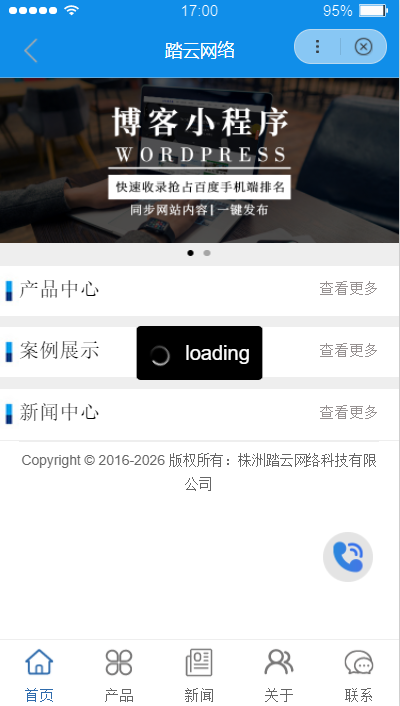
Task: View more in 案例展示
Action: point(349,350)
